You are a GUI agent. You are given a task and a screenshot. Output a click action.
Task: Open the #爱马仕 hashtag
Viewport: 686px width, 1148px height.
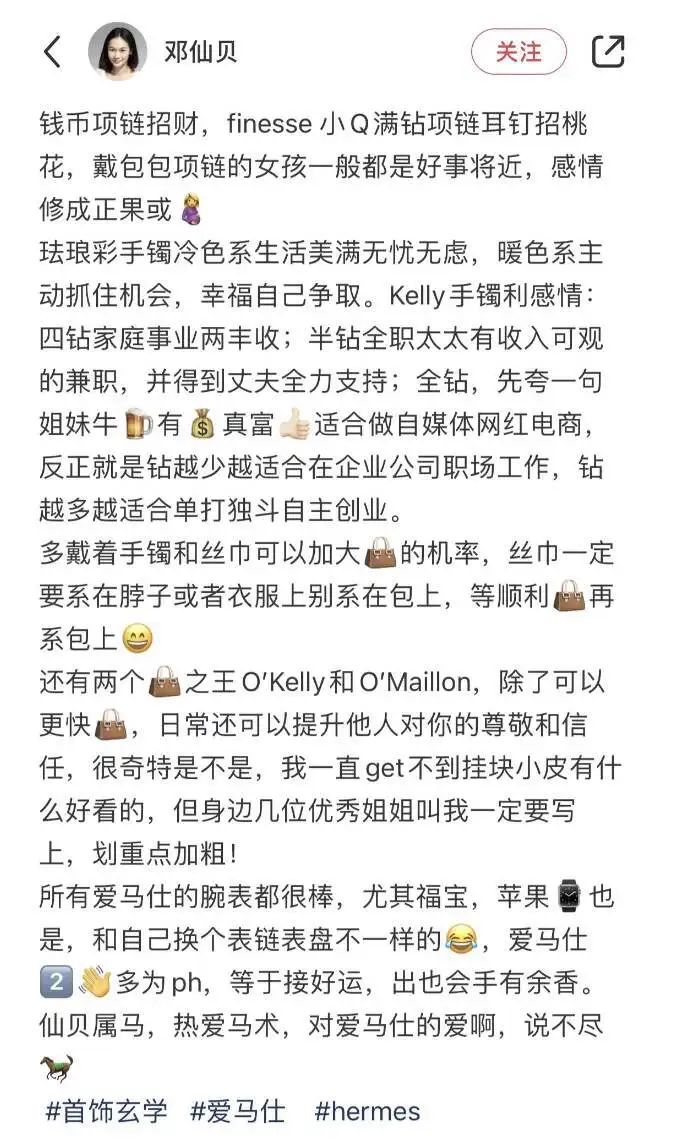(238, 1111)
